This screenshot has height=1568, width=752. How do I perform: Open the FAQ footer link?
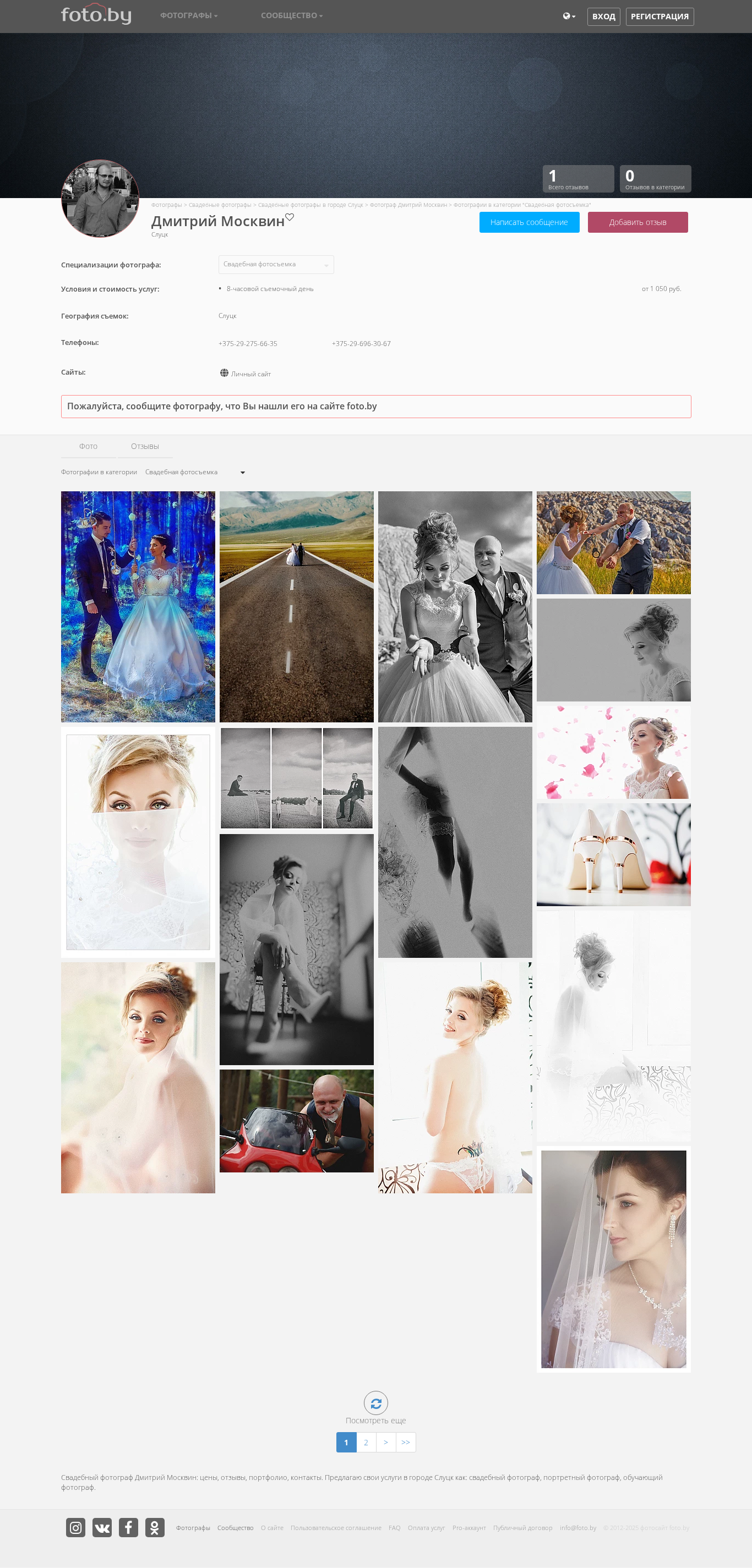click(x=395, y=1528)
